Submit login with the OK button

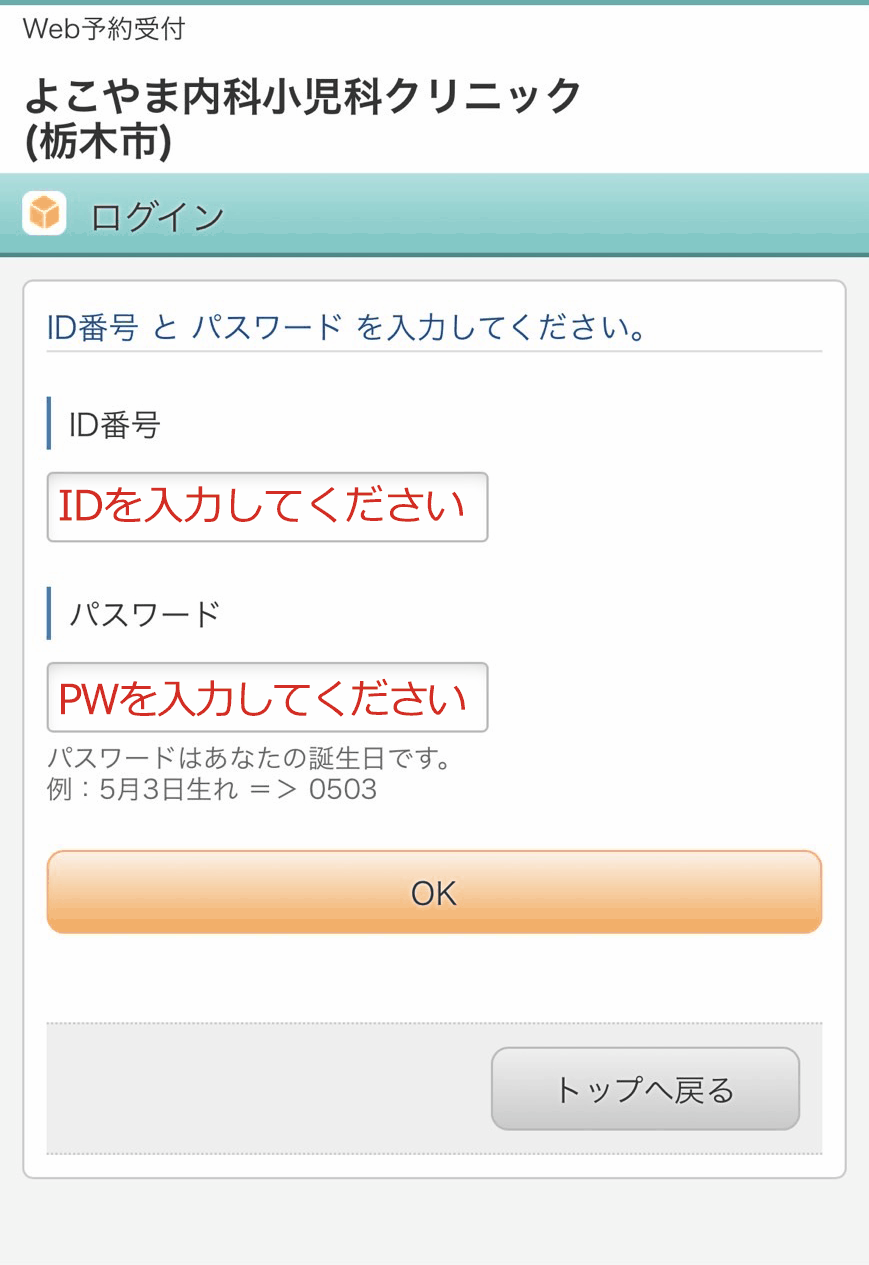tap(434, 892)
